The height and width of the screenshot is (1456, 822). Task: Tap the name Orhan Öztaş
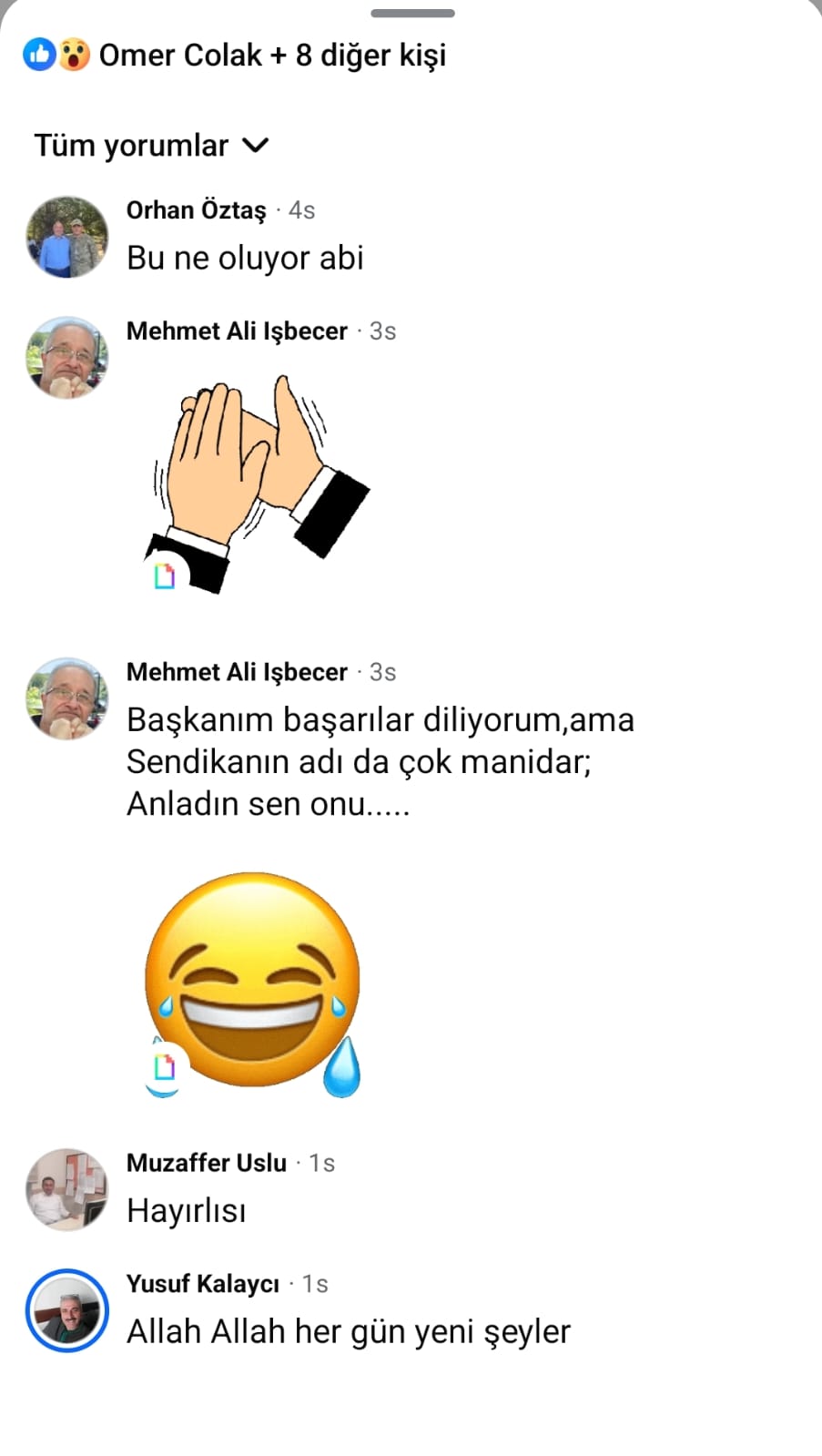point(196,210)
